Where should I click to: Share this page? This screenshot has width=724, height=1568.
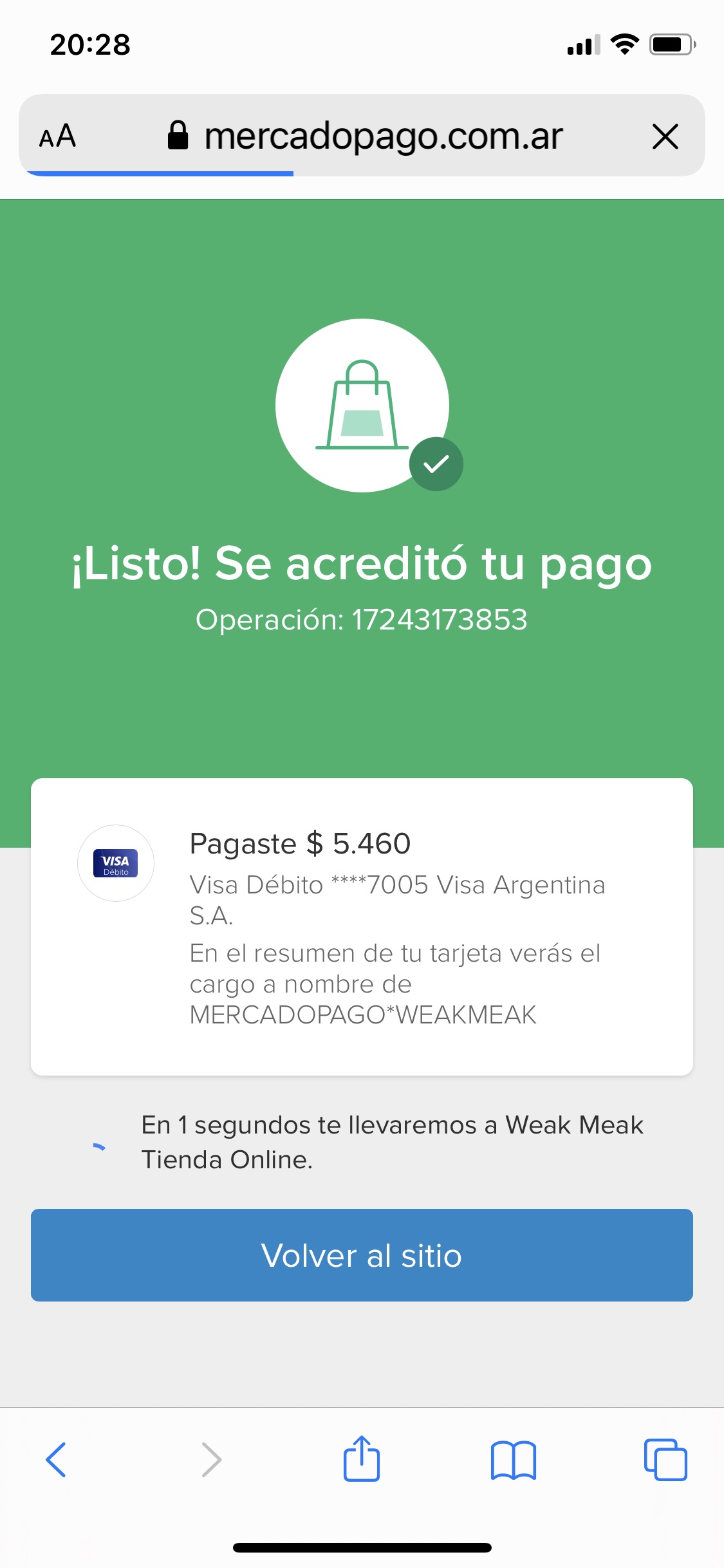pyautogui.click(x=362, y=1459)
